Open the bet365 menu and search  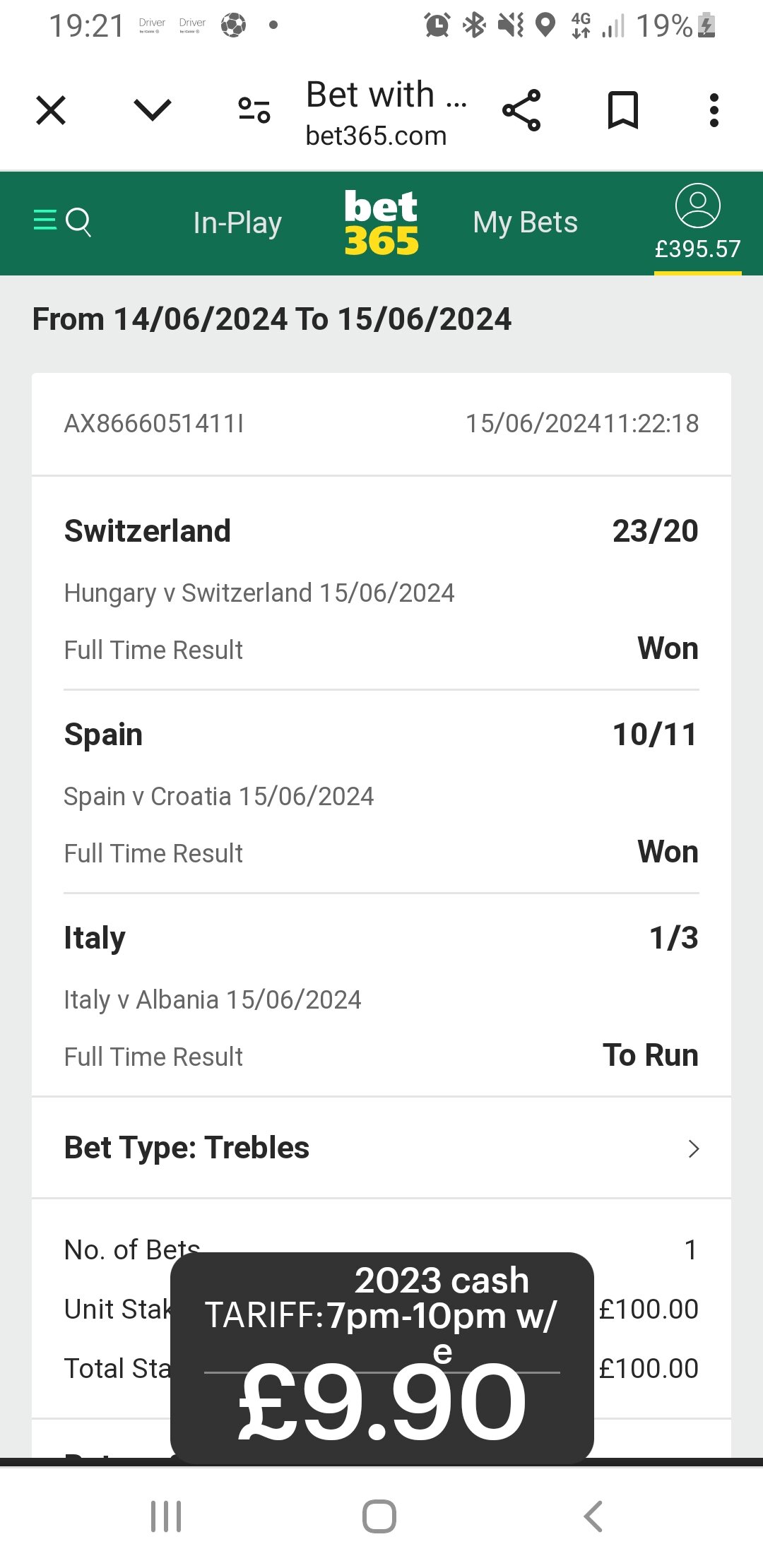click(x=63, y=222)
